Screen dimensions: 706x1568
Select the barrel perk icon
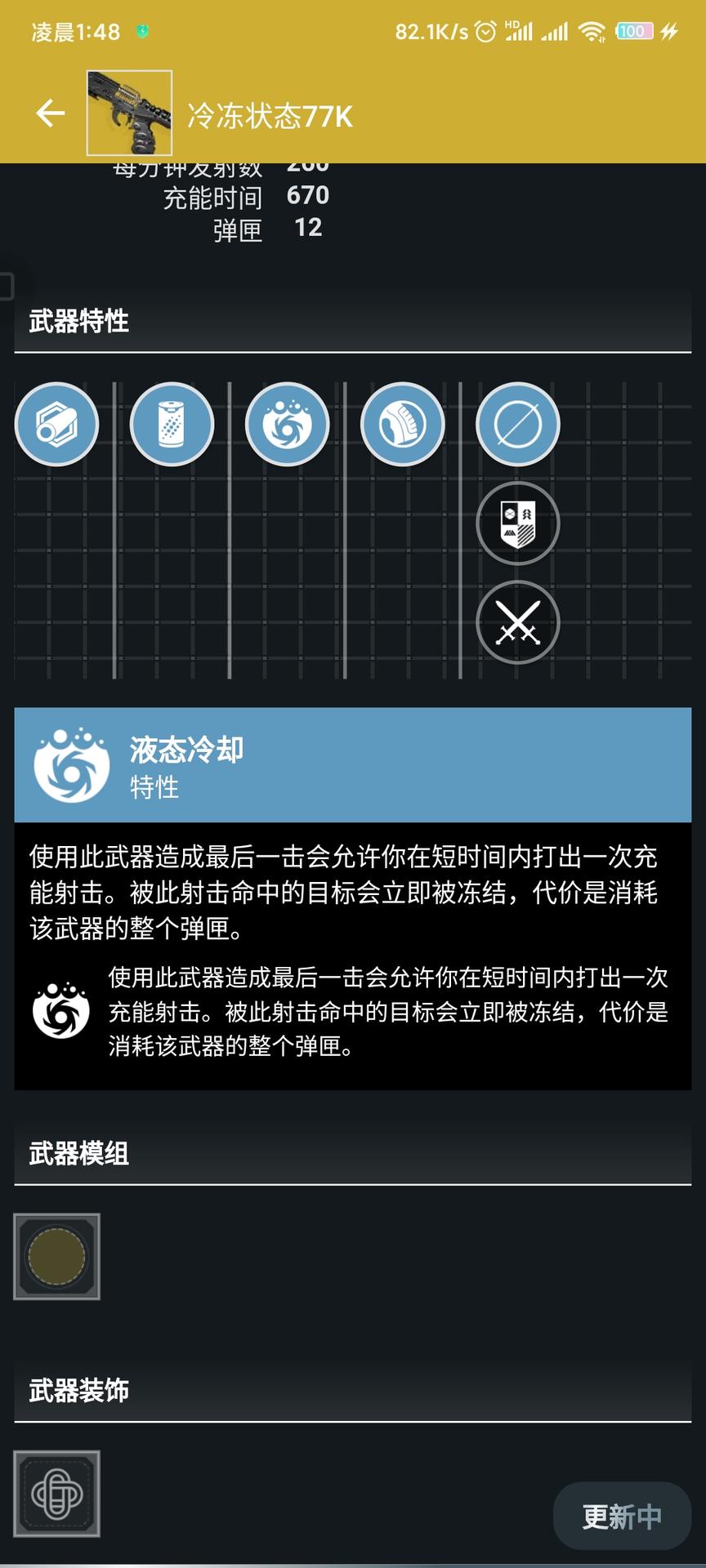56,425
